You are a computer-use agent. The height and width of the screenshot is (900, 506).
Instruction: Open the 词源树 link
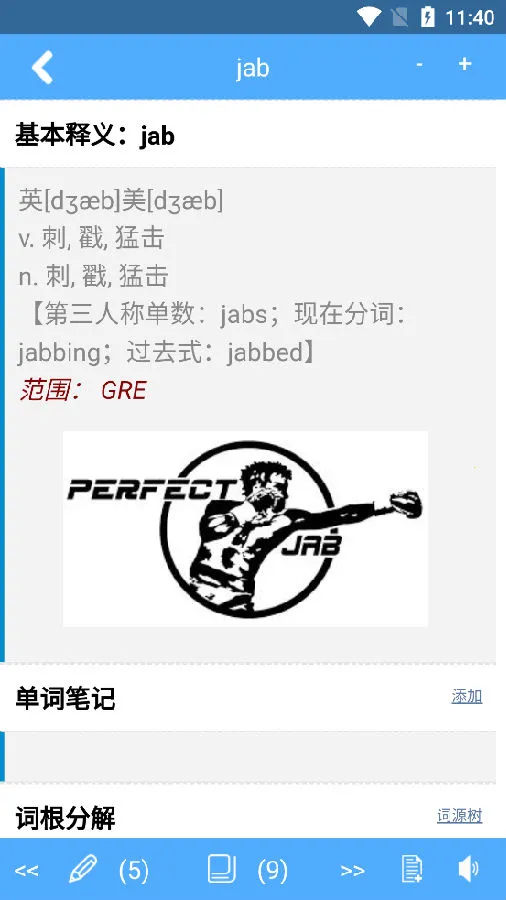click(460, 816)
